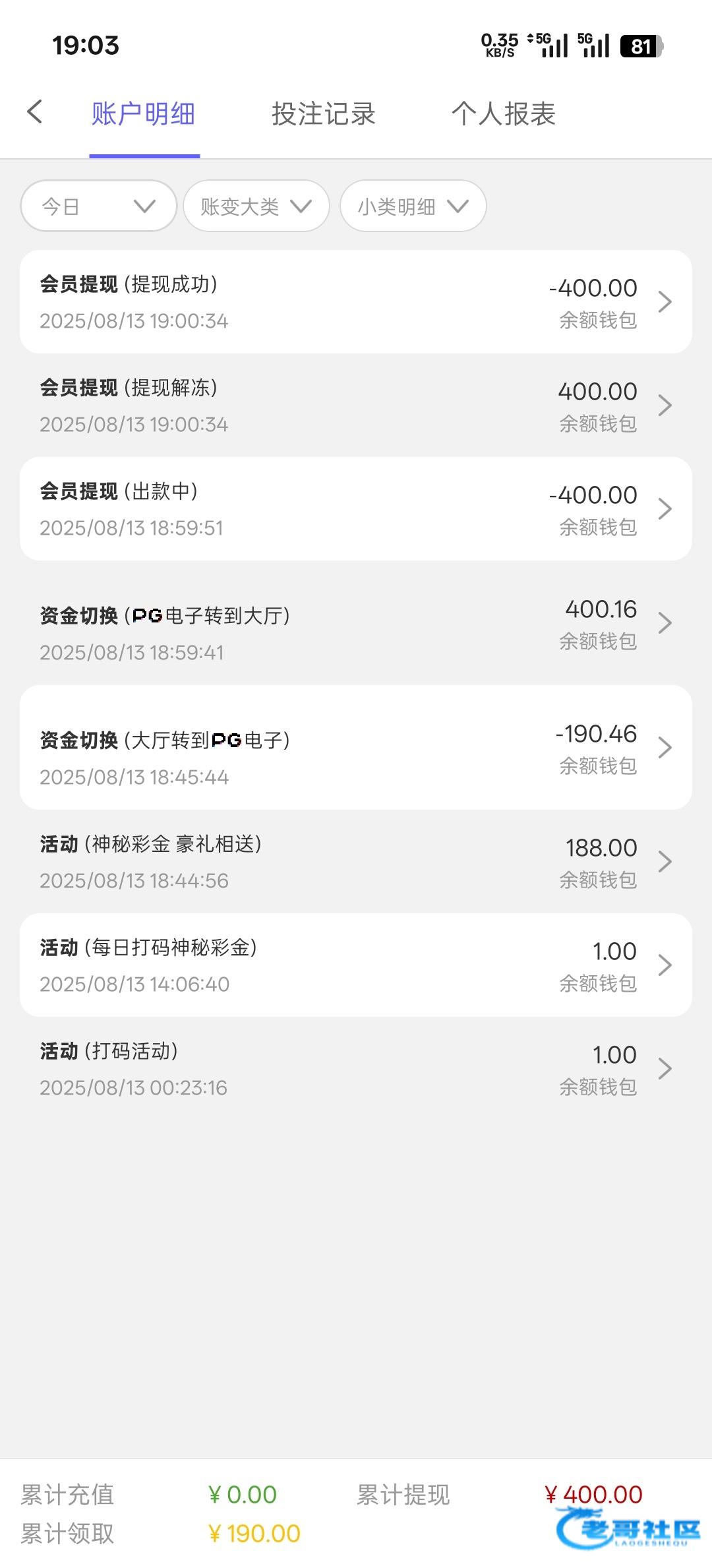The image size is (712, 1568).
Task: Switch to the 投注记录 tab
Action: pos(323,113)
